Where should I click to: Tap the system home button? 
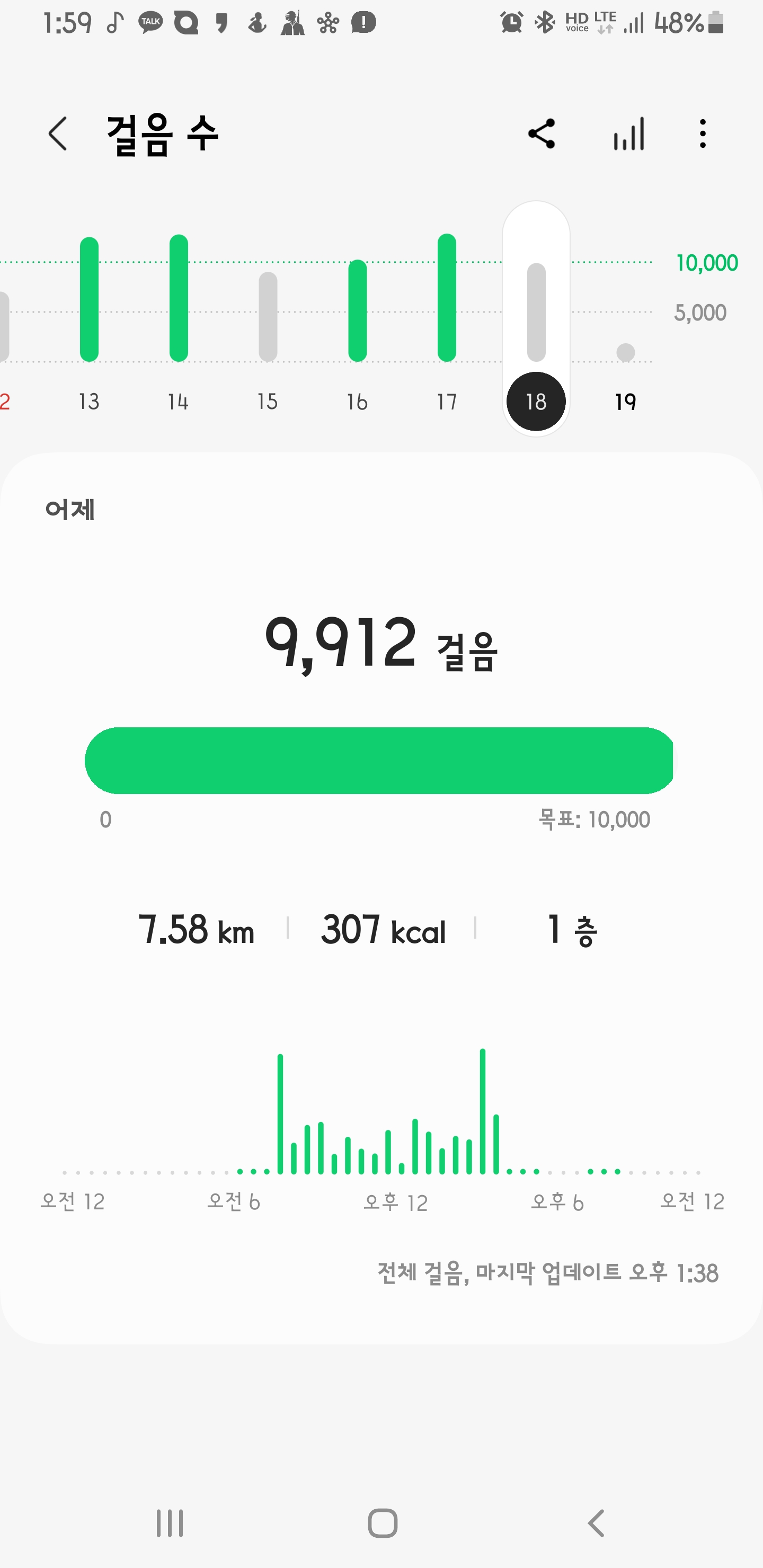[383, 1524]
